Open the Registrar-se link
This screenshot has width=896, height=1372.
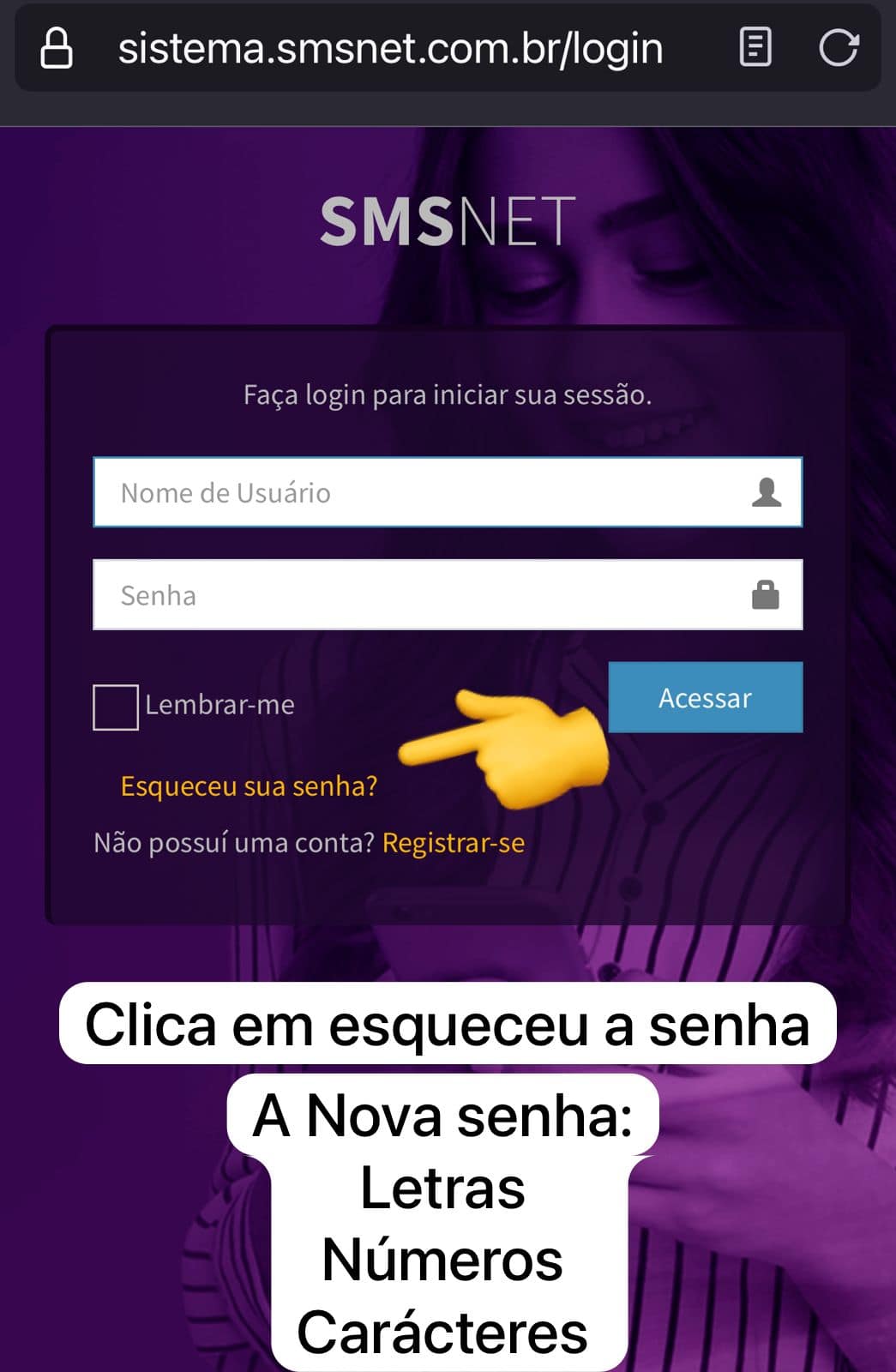pos(453,843)
